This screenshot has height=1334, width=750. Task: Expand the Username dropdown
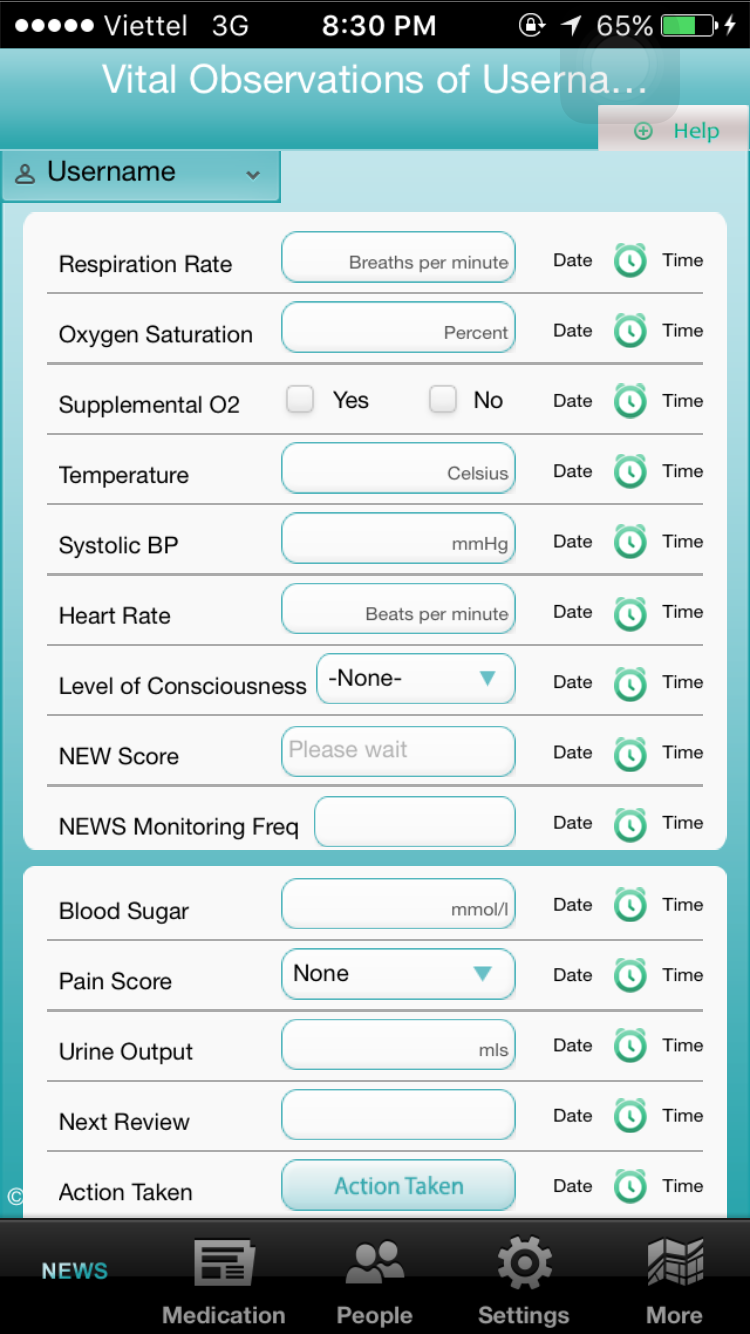click(x=141, y=174)
